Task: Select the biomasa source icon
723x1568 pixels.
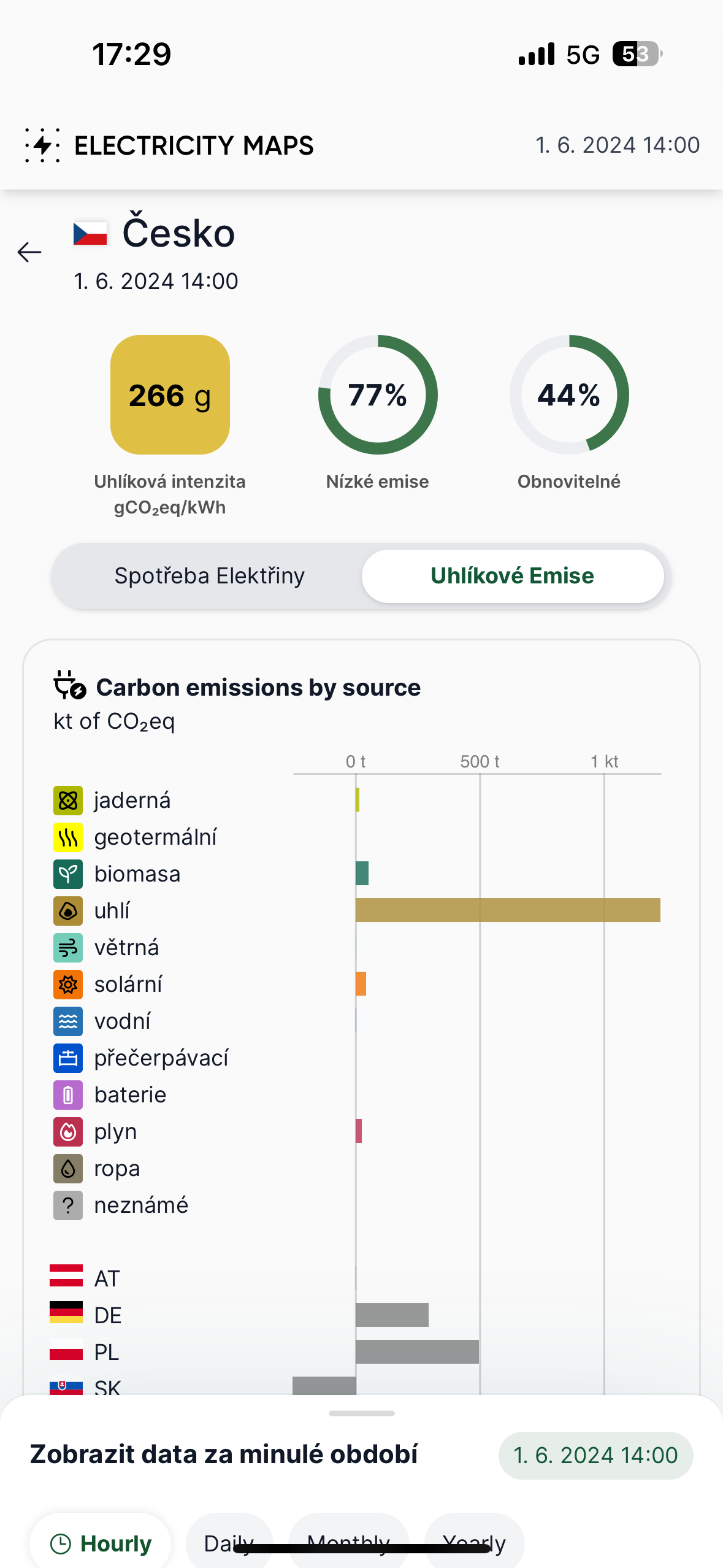Action: point(67,874)
